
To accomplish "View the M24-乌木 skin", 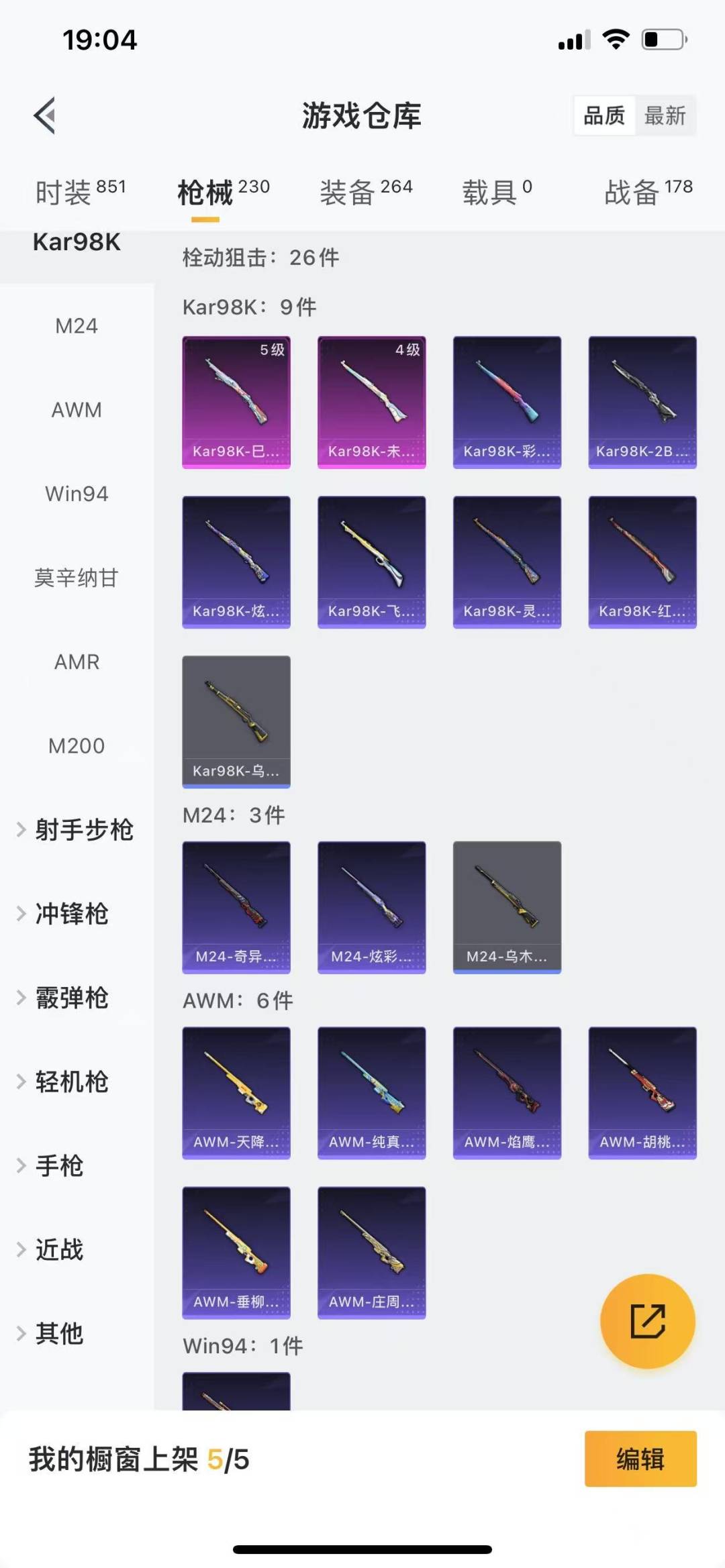I will 507,906.
